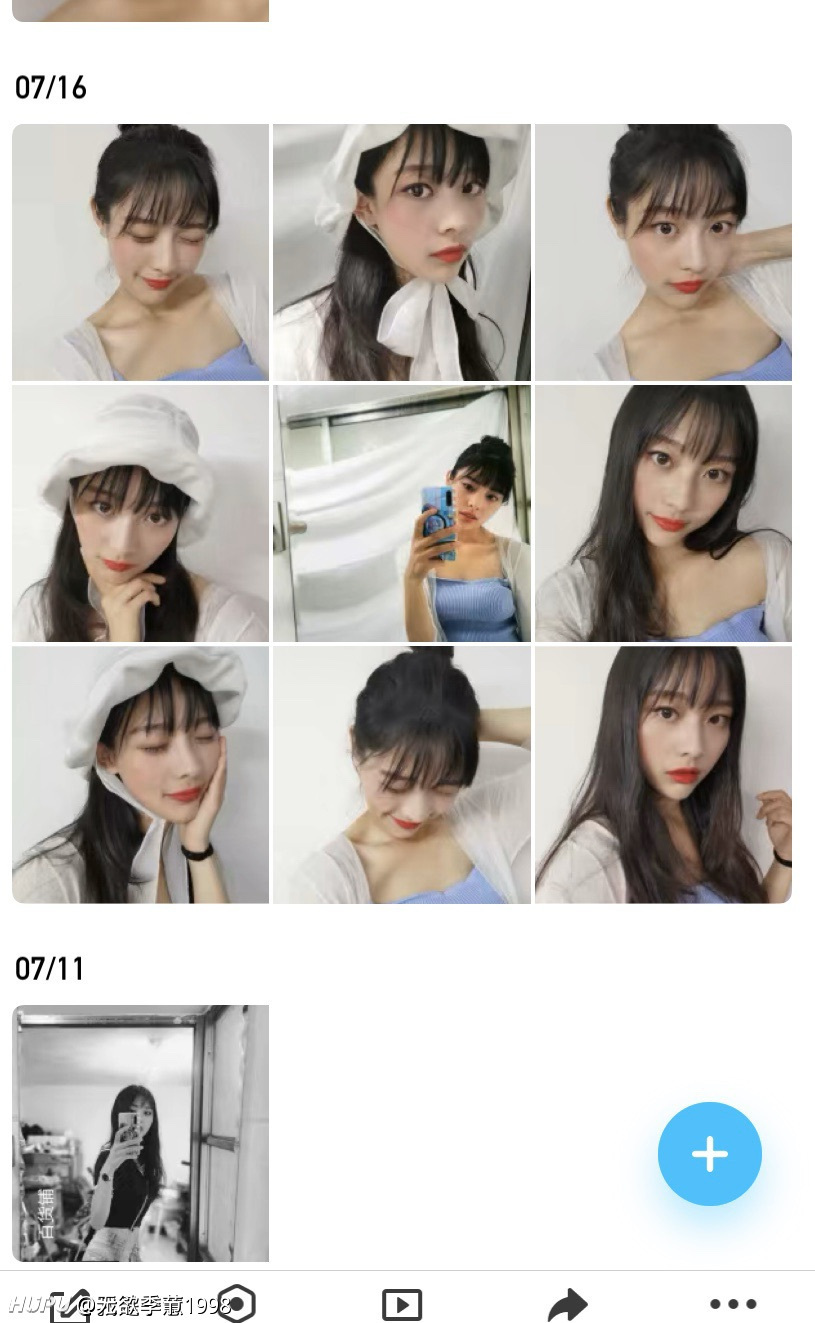Open the white bonnet photo with tied bow
This screenshot has height=1323, width=815.
402,252
